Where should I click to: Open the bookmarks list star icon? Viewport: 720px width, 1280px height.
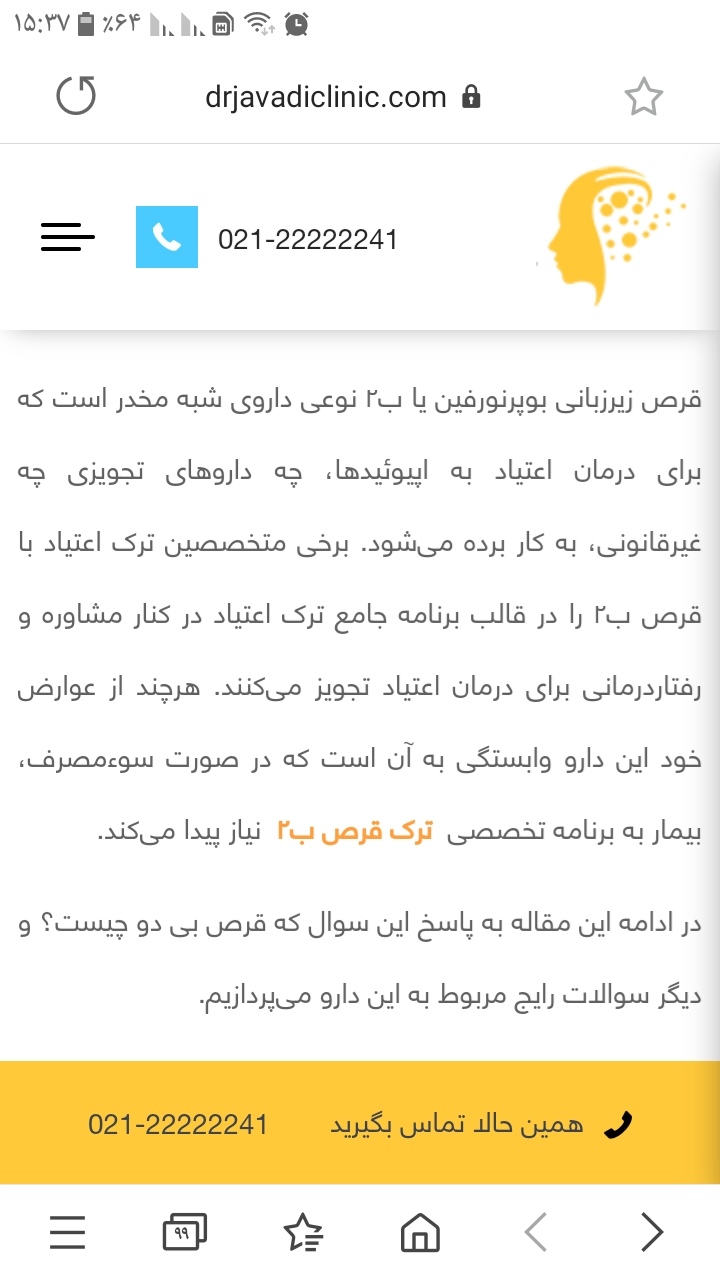point(302,1232)
